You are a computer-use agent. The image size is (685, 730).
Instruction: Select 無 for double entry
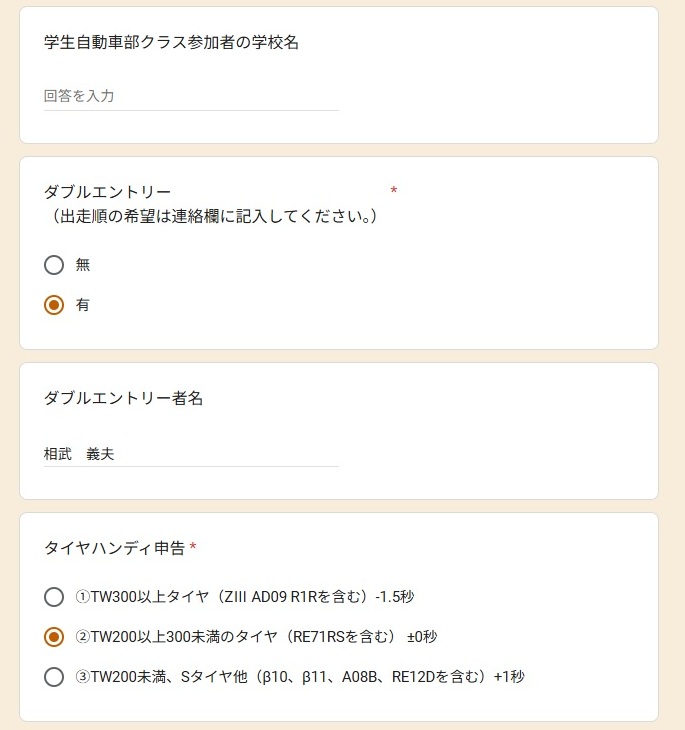pos(54,265)
